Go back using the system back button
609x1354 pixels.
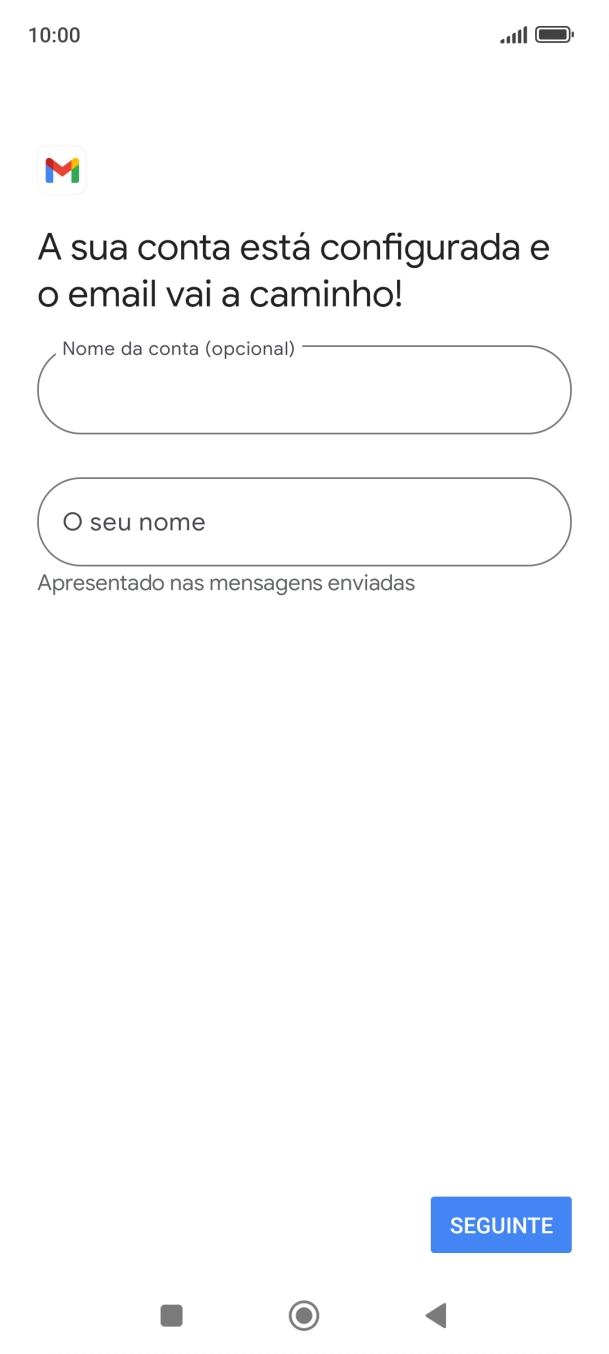point(435,1315)
